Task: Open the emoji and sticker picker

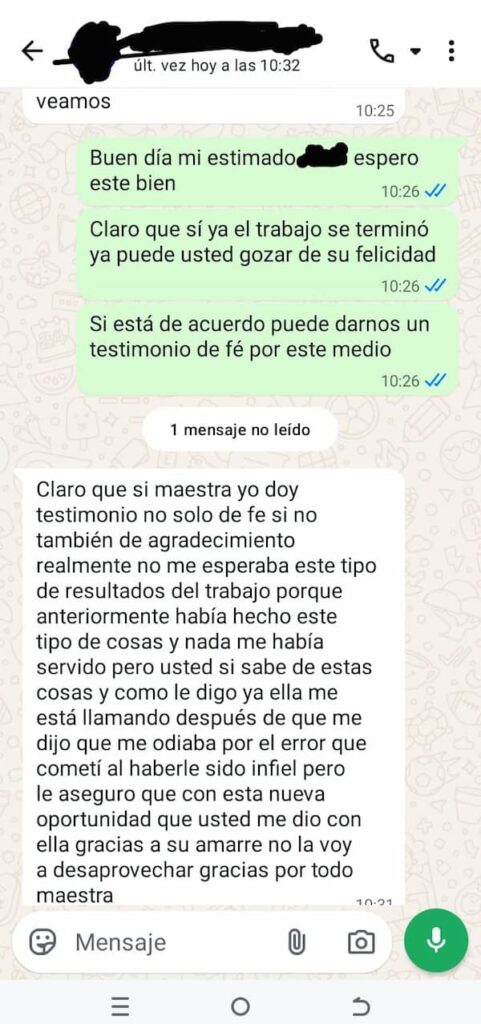Action: 42,942
